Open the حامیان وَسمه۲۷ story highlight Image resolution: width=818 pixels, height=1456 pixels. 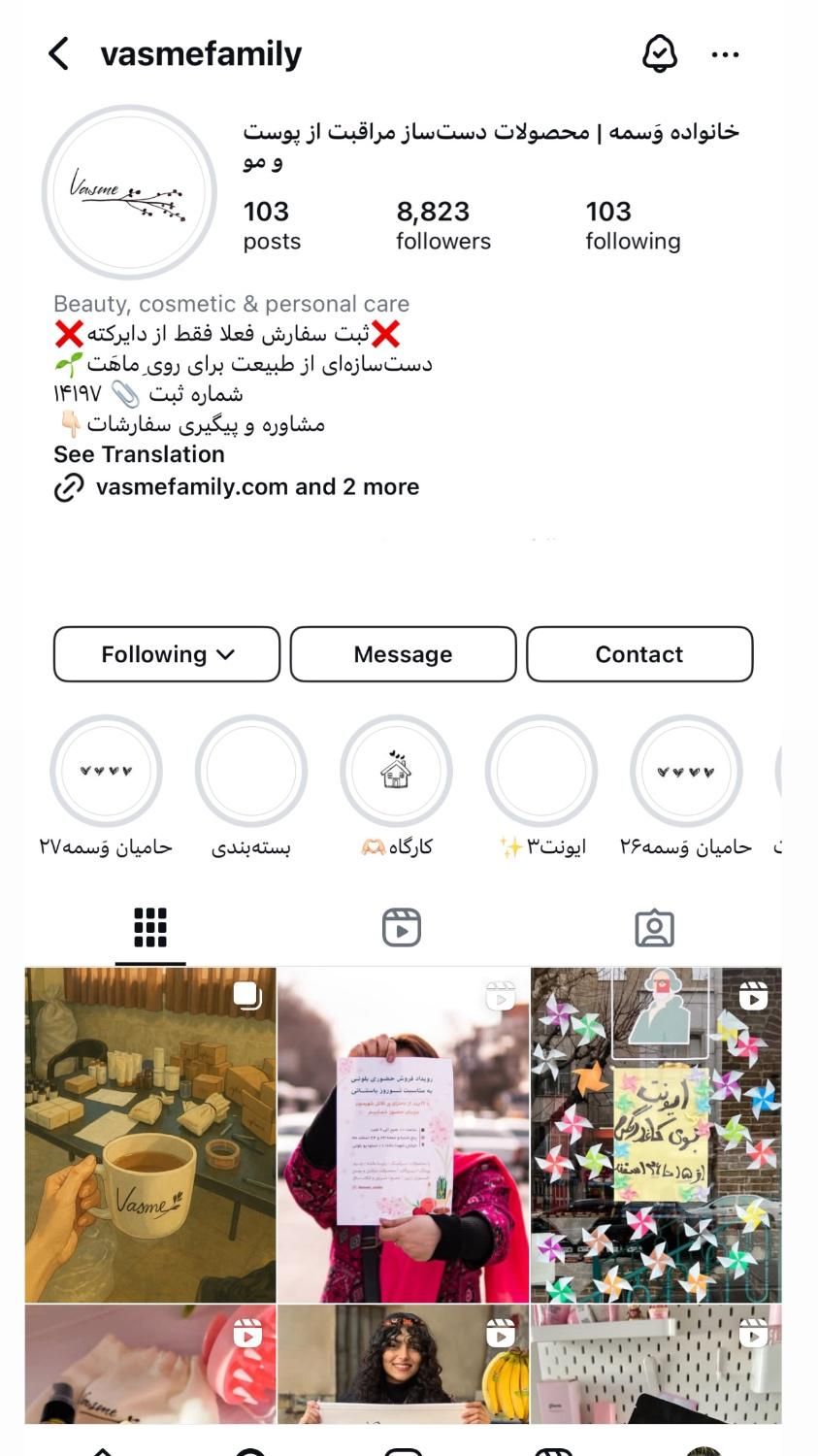click(x=106, y=772)
